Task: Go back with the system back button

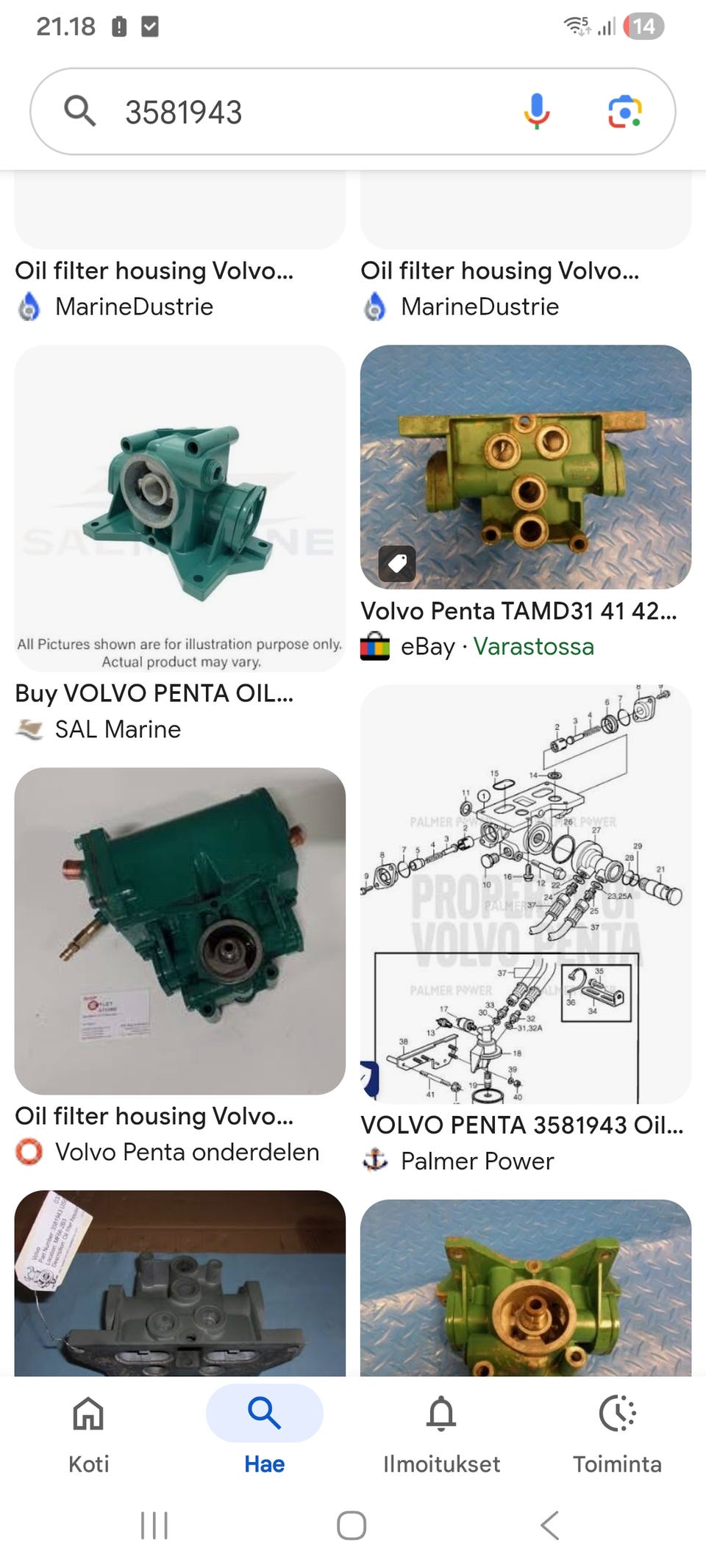Action: (550, 1525)
